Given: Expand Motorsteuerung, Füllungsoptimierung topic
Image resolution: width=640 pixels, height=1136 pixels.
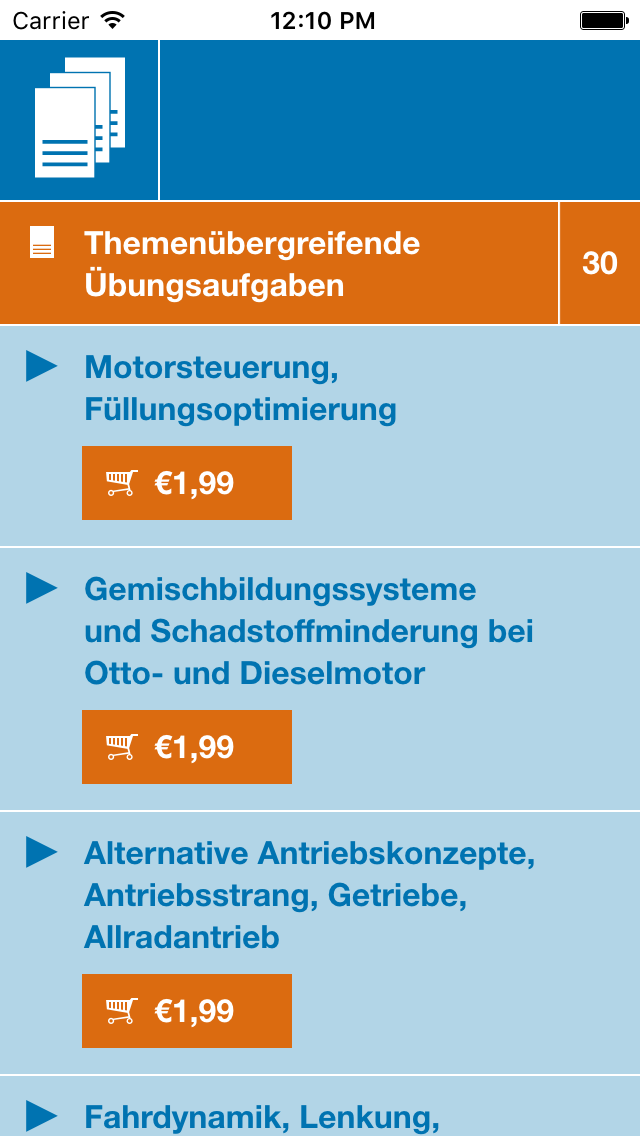Looking at the screenshot, I should point(42,367).
